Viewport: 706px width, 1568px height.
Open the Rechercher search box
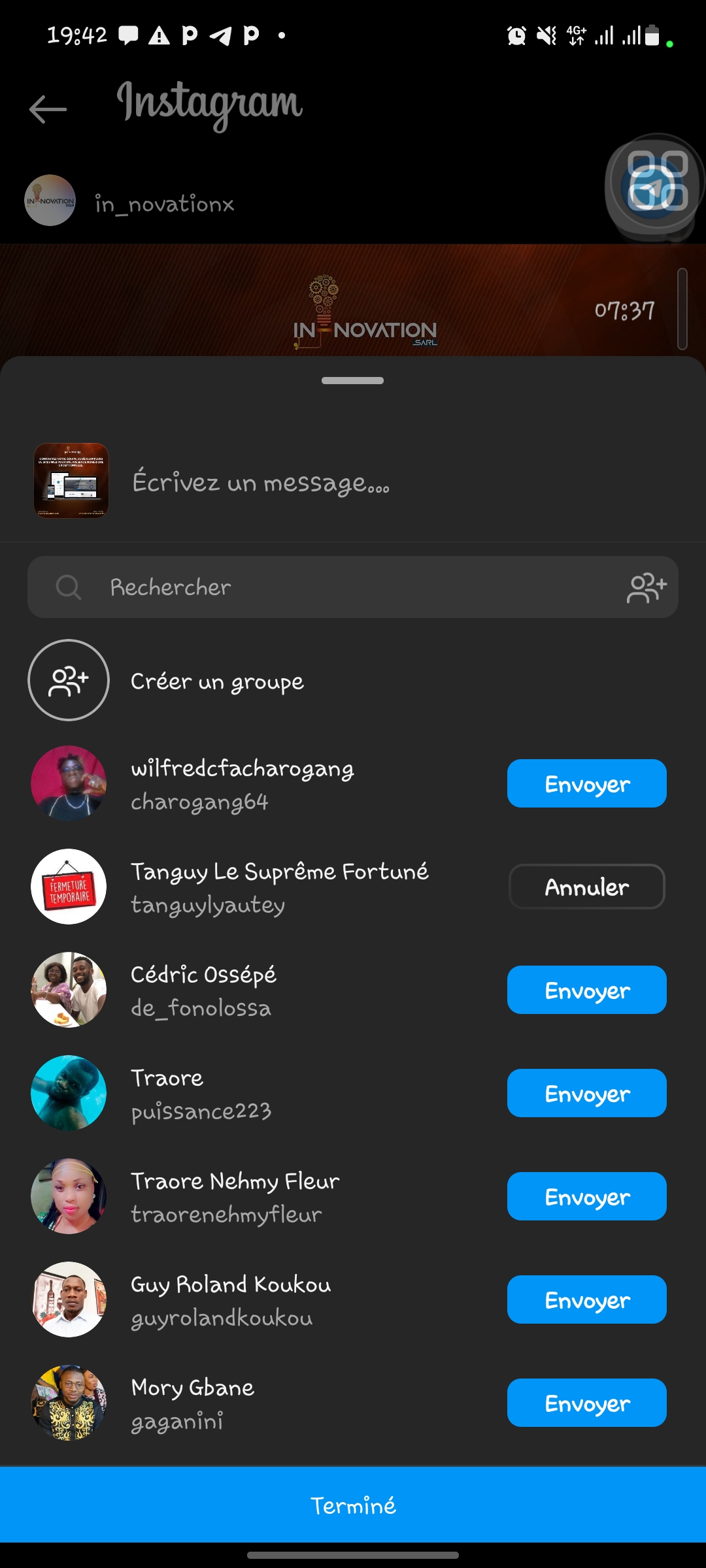327,587
